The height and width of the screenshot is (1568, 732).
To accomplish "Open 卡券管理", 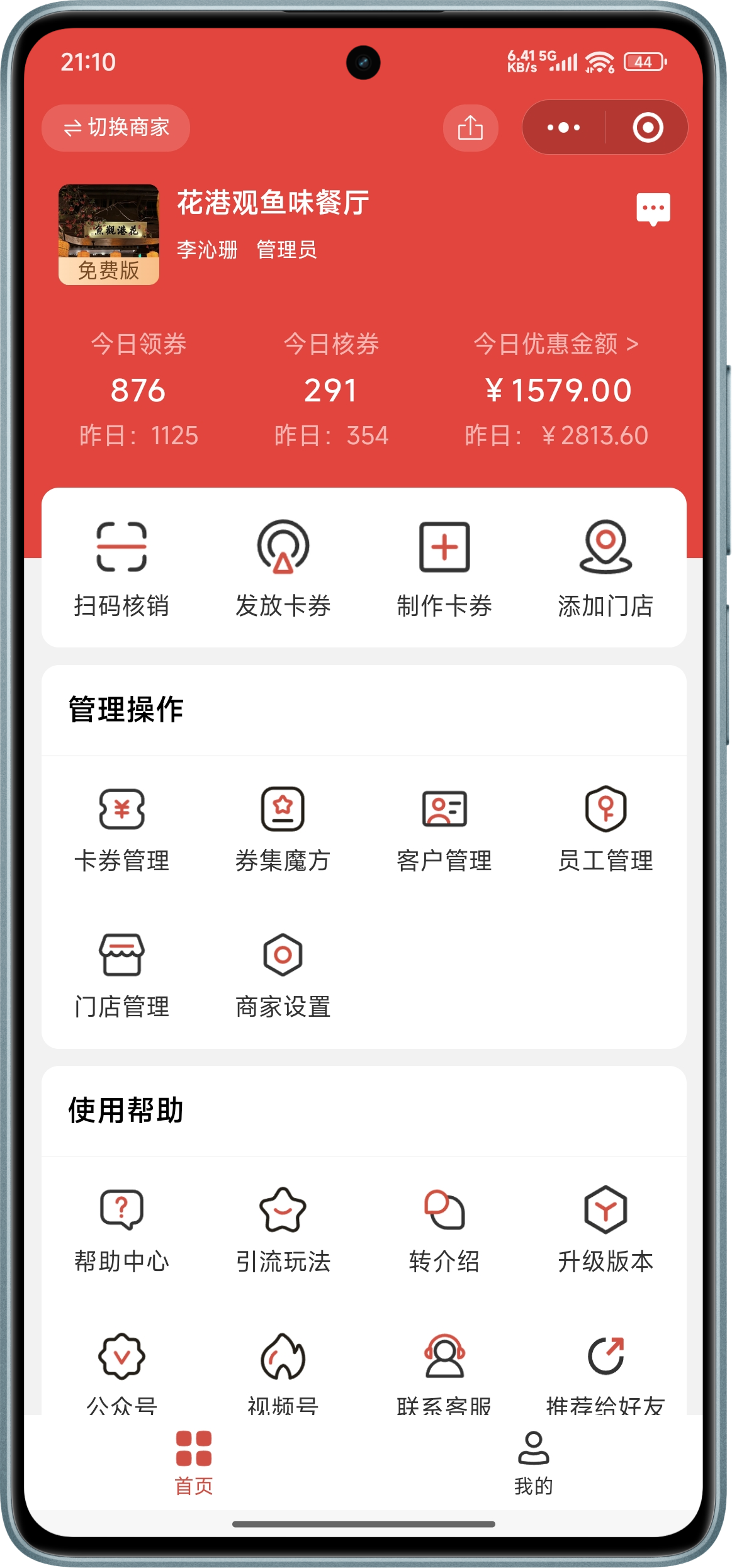I will (x=121, y=829).
